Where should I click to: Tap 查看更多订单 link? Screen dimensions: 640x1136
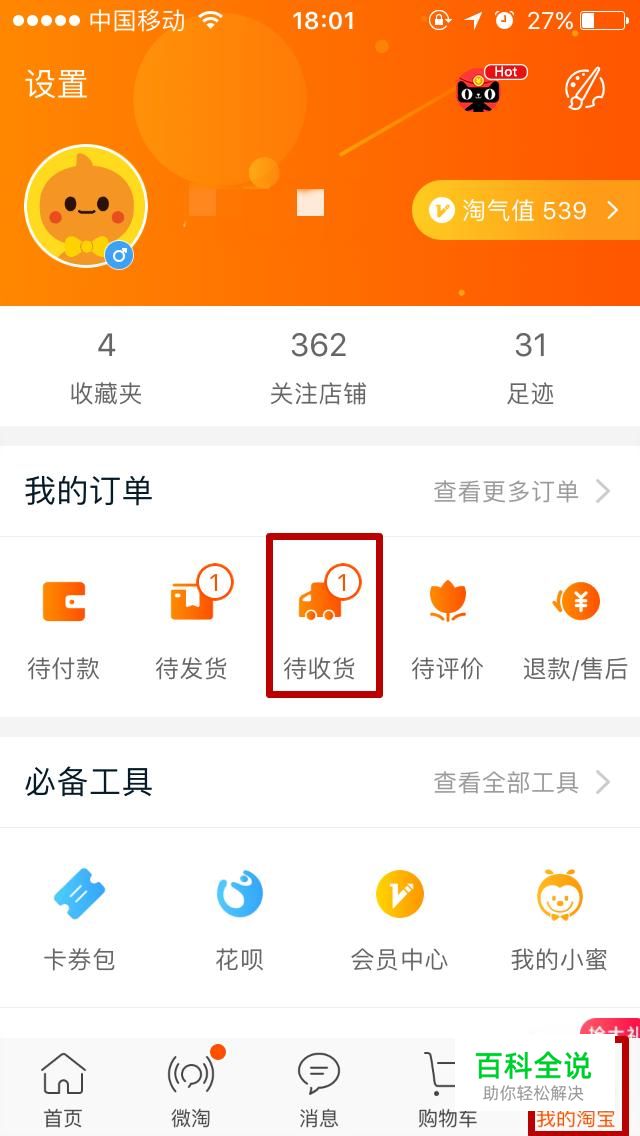[x=521, y=491]
